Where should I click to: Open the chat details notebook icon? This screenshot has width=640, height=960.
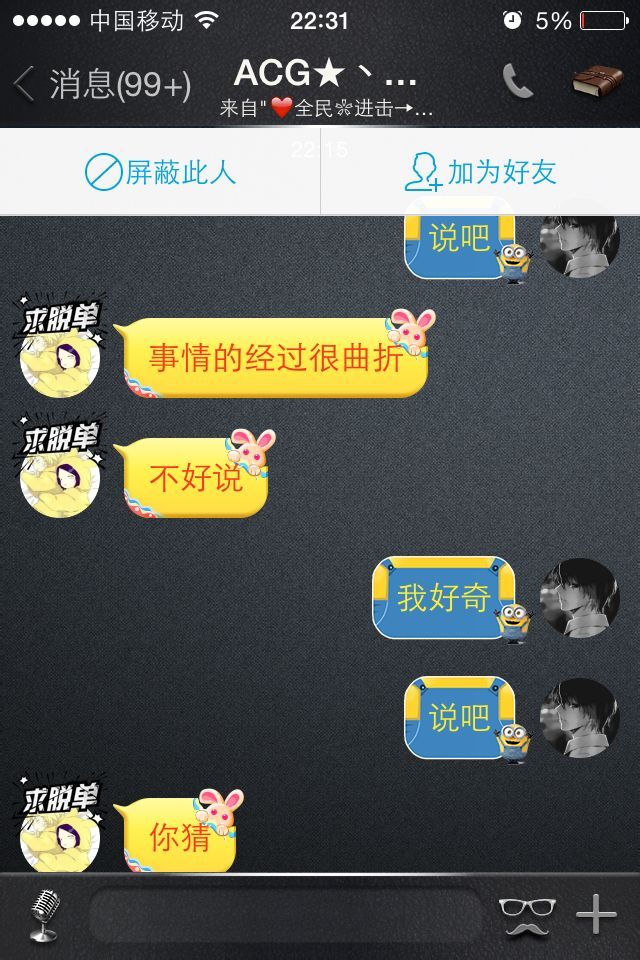pyautogui.click(x=597, y=82)
